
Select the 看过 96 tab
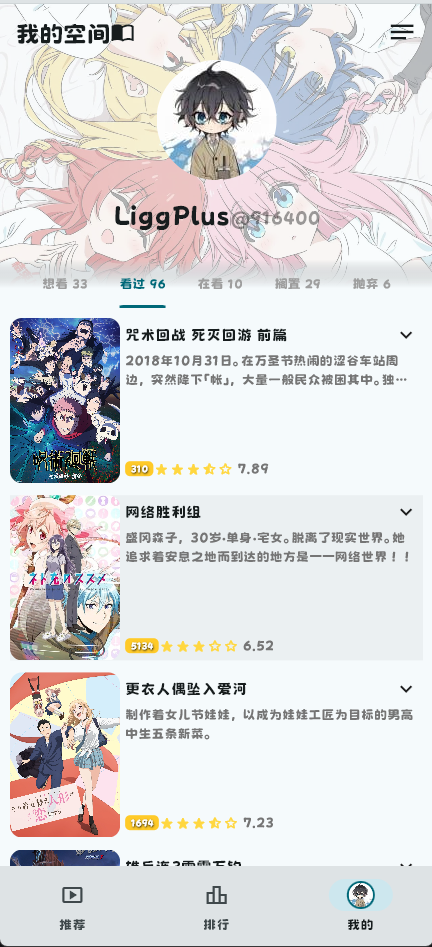coord(143,284)
